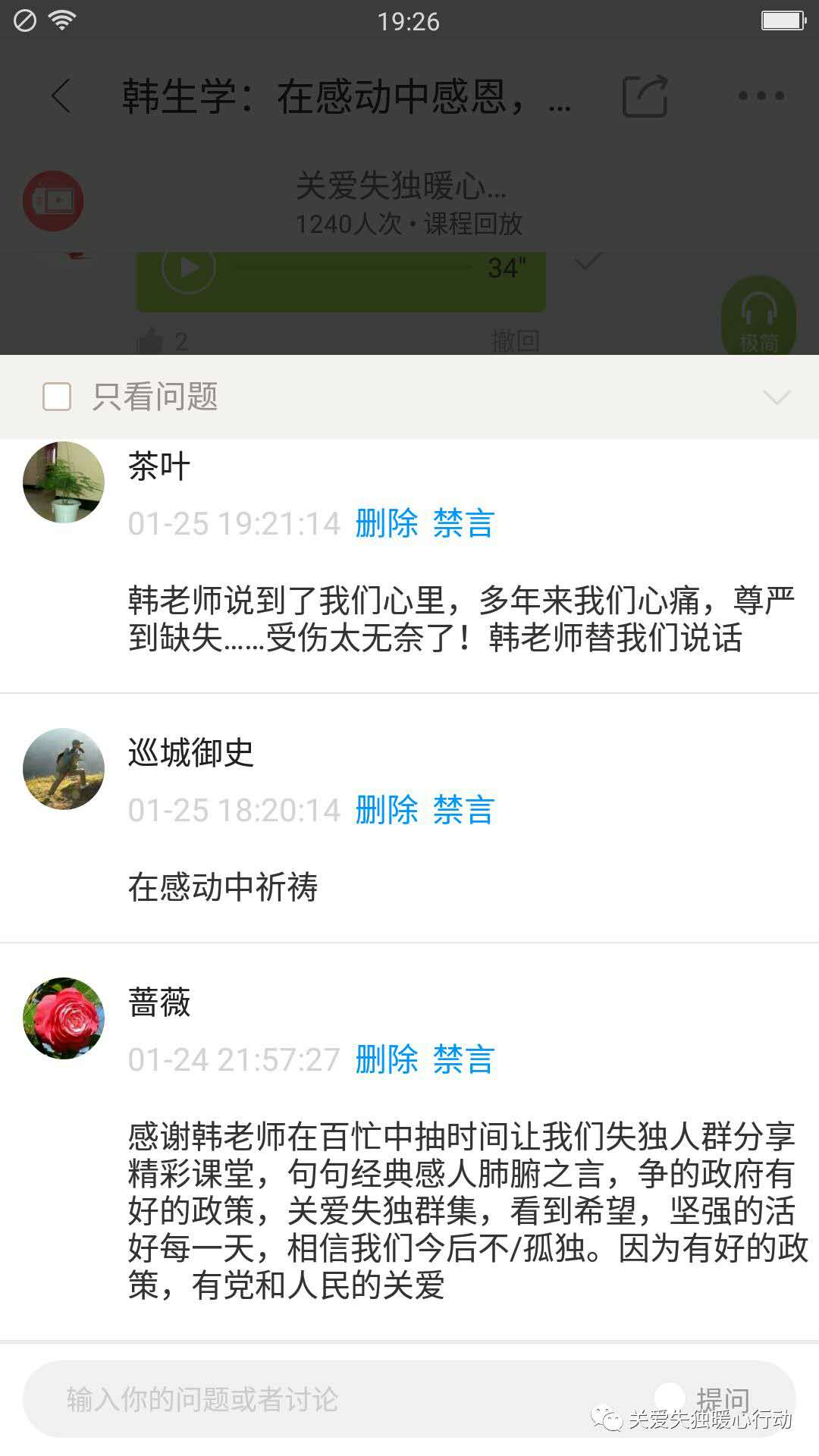Tap the question or discussion input field

[x=303, y=1399]
